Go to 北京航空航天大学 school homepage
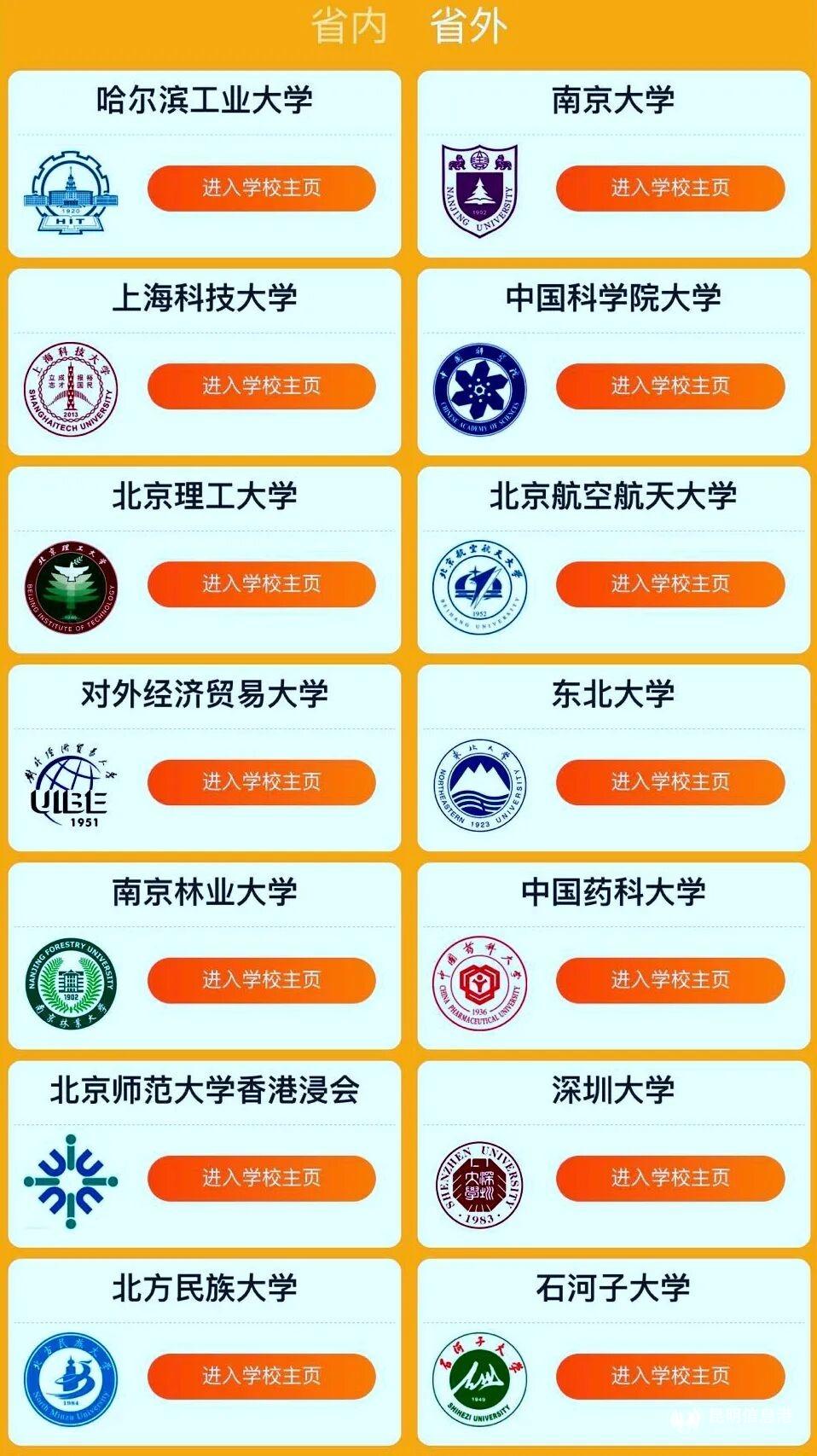817x1456 pixels. pyautogui.click(x=669, y=583)
